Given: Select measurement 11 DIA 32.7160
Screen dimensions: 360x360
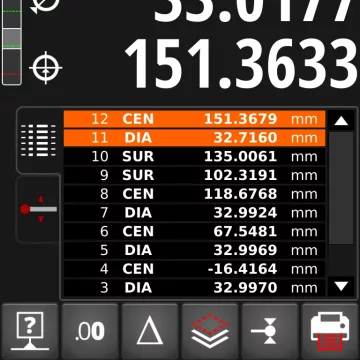Looking at the screenshot, I should pos(194,138).
